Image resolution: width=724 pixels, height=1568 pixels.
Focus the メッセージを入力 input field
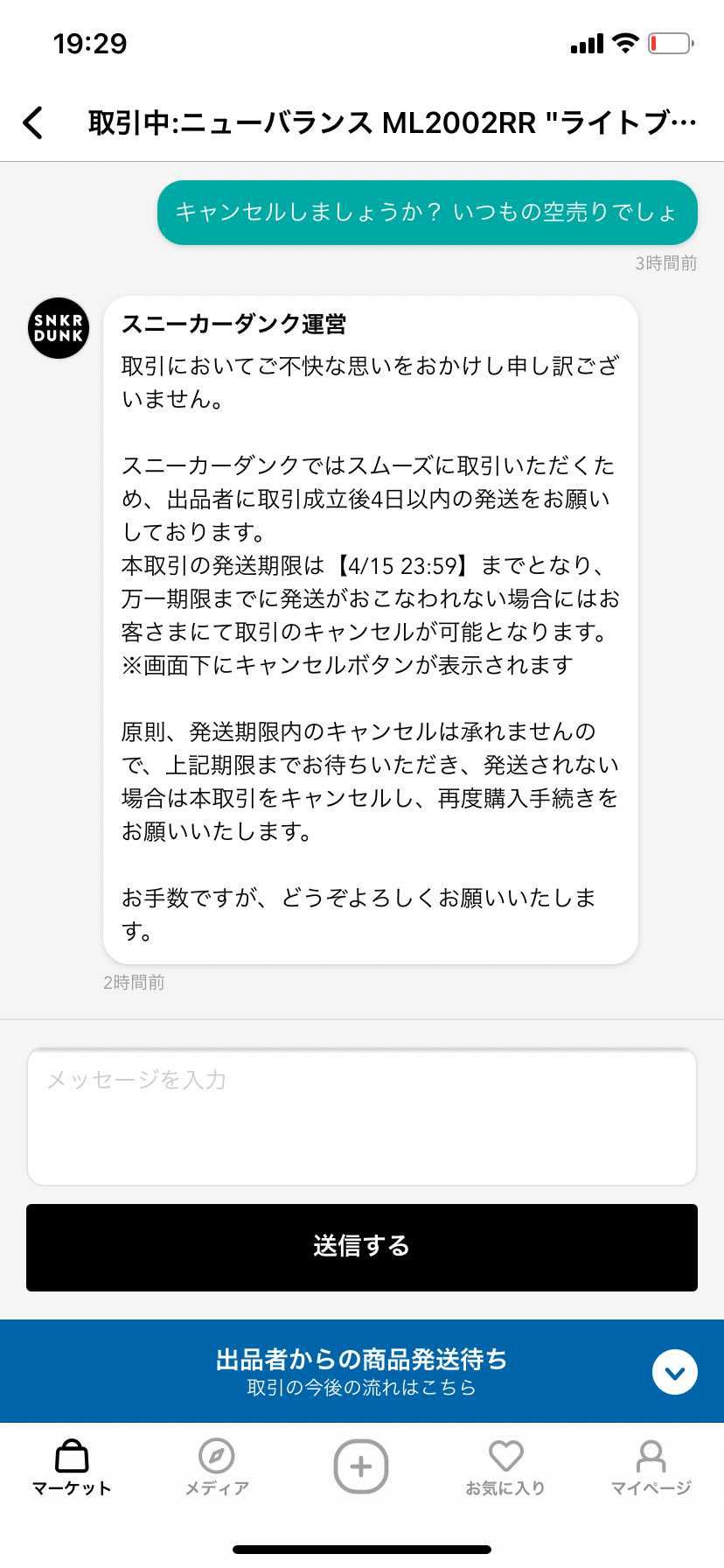pyautogui.click(x=361, y=1116)
